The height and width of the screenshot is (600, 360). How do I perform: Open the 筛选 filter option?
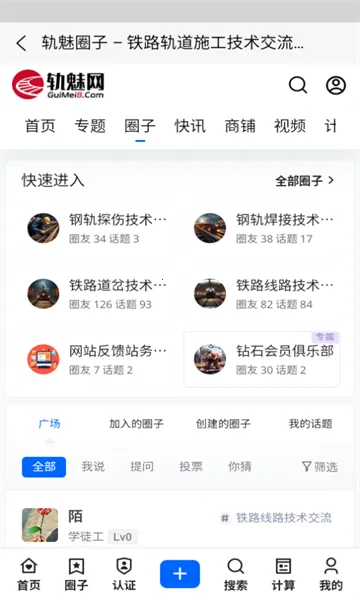coord(319,467)
